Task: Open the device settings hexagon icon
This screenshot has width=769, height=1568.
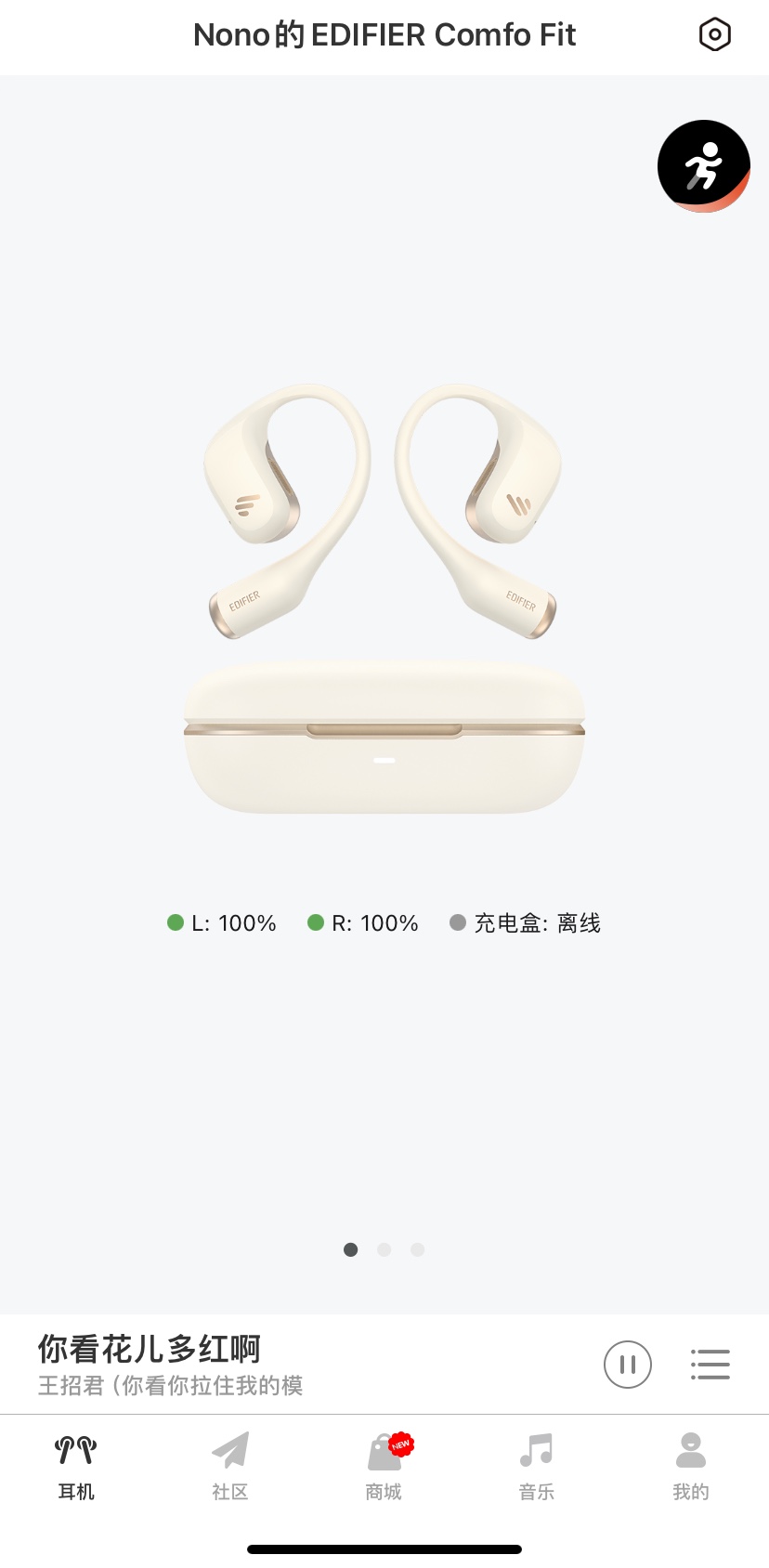Action: coord(714,35)
